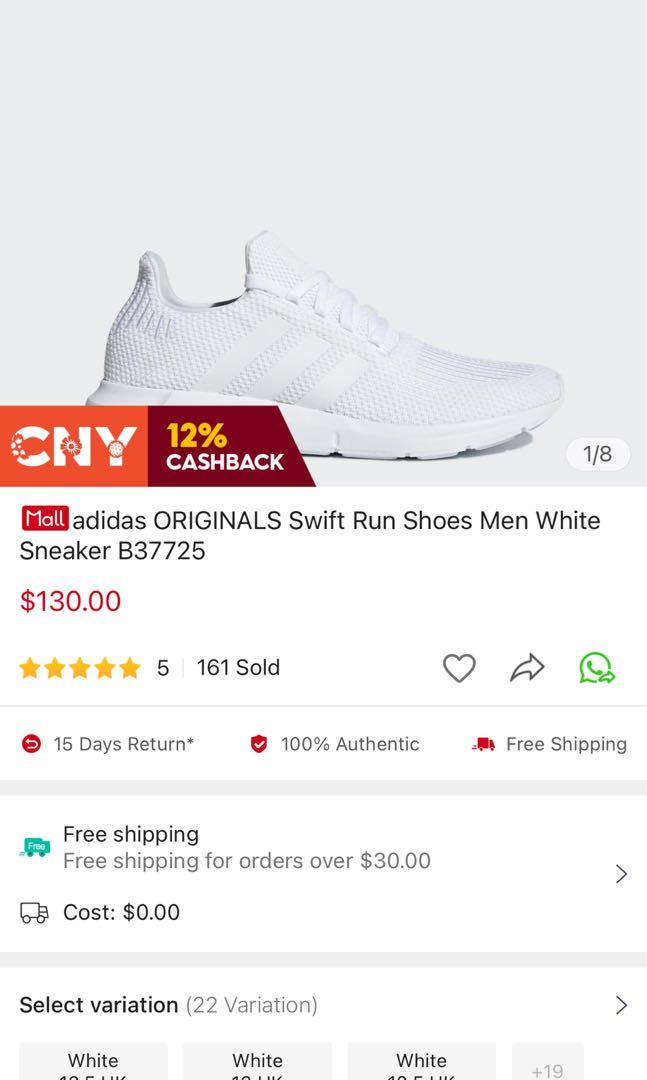Screen dimensions: 647x1080
Task: Share this product via the arrow icon
Action: 527,668
